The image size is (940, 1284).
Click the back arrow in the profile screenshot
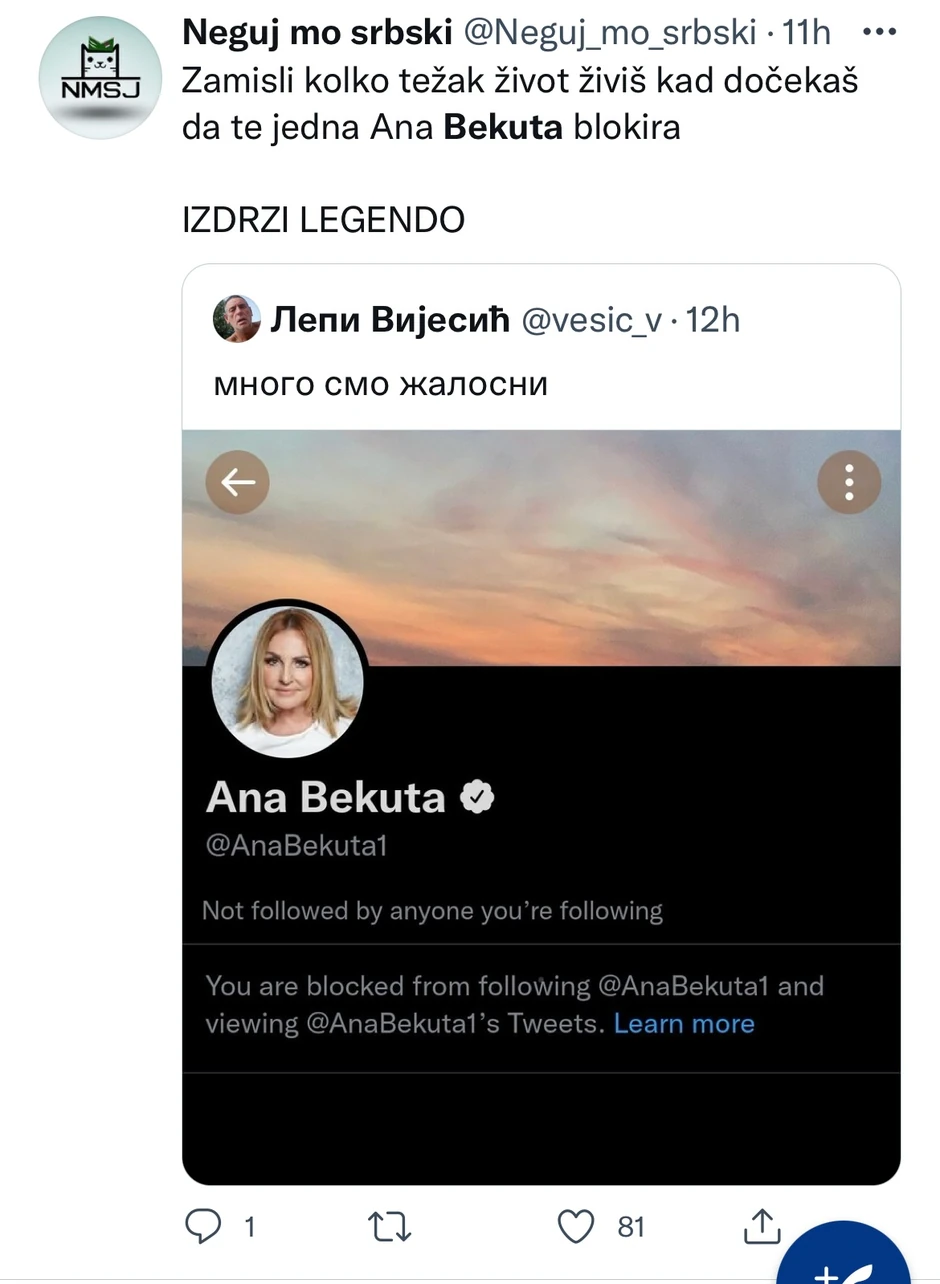tap(237, 481)
